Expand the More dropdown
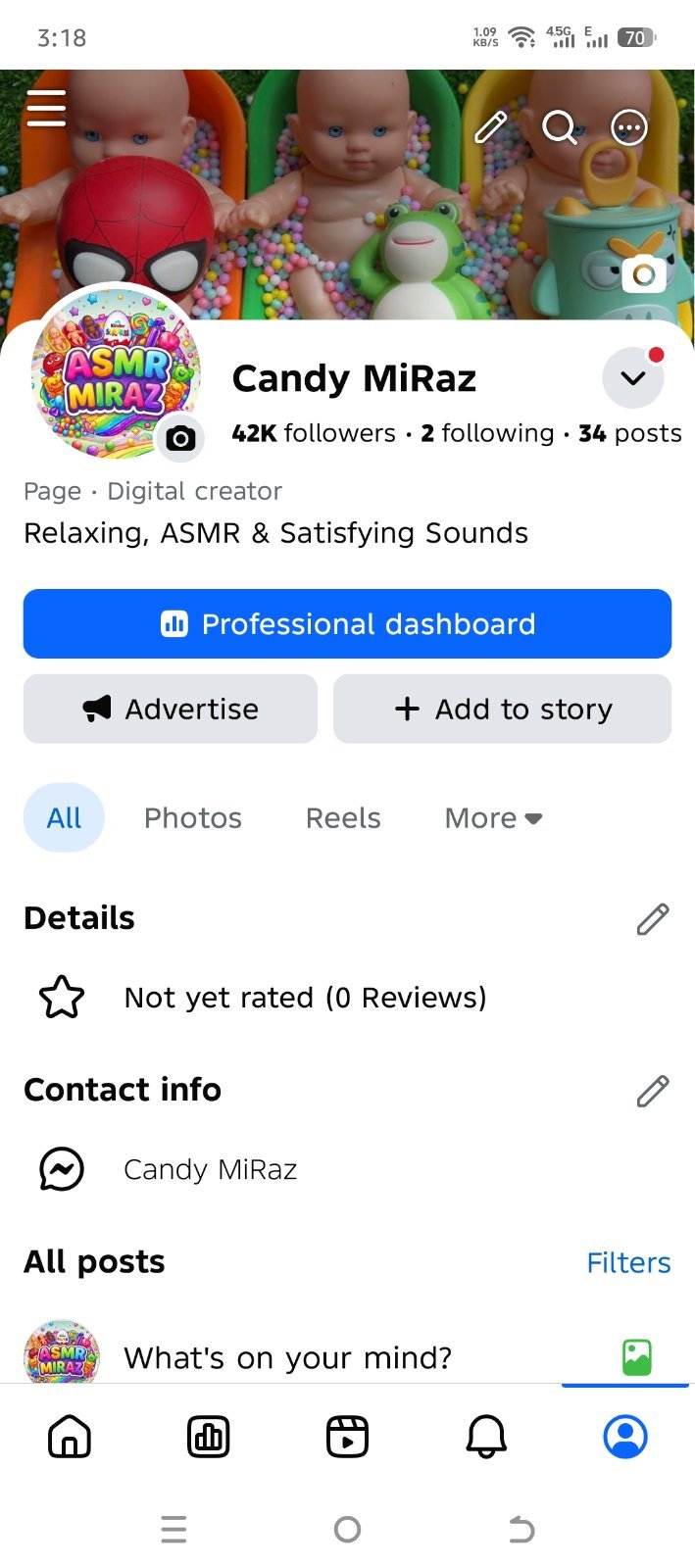The width and height of the screenshot is (695, 1568). tap(493, 817)
